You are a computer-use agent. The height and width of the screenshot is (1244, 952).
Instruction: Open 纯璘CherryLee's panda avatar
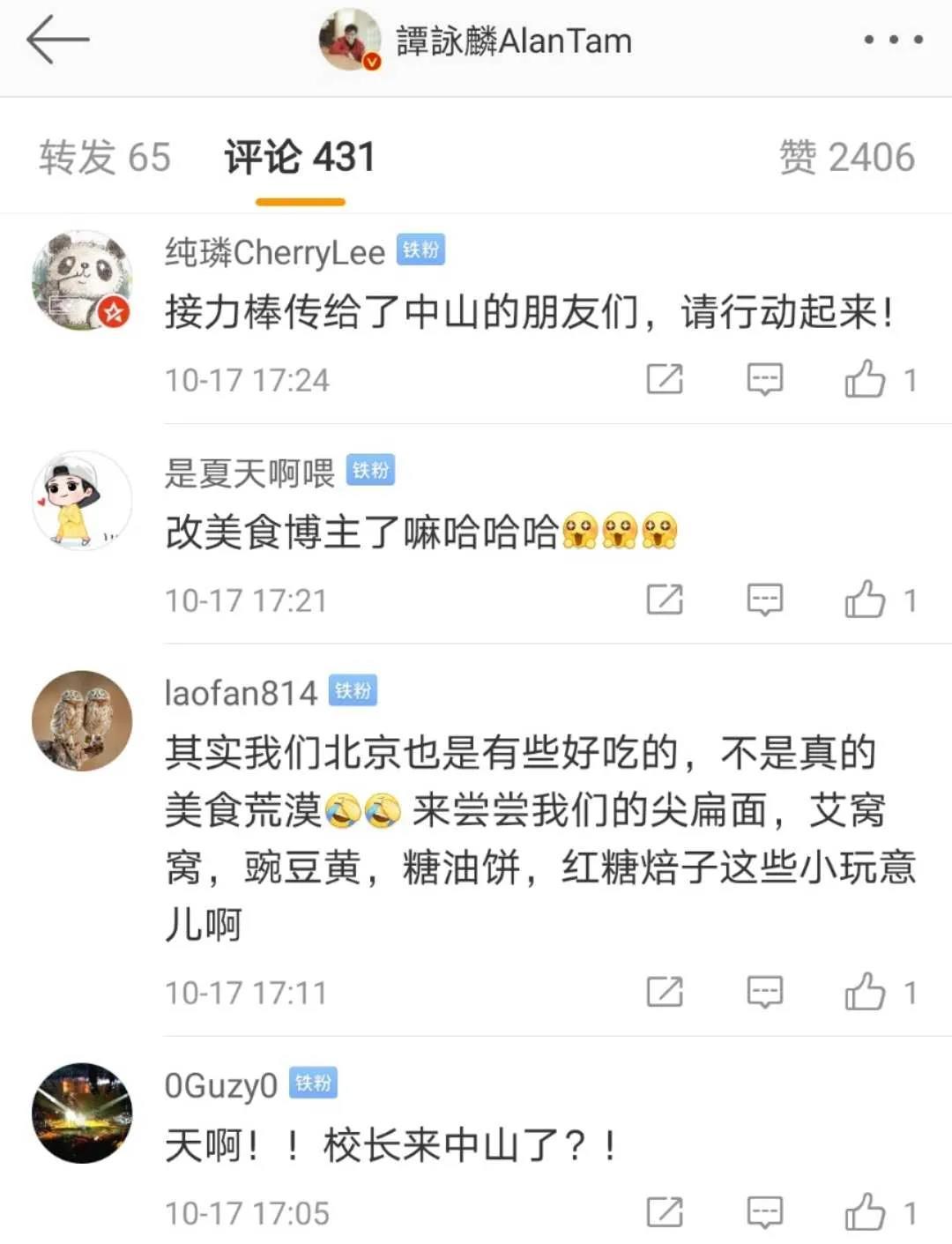[82, 281]
